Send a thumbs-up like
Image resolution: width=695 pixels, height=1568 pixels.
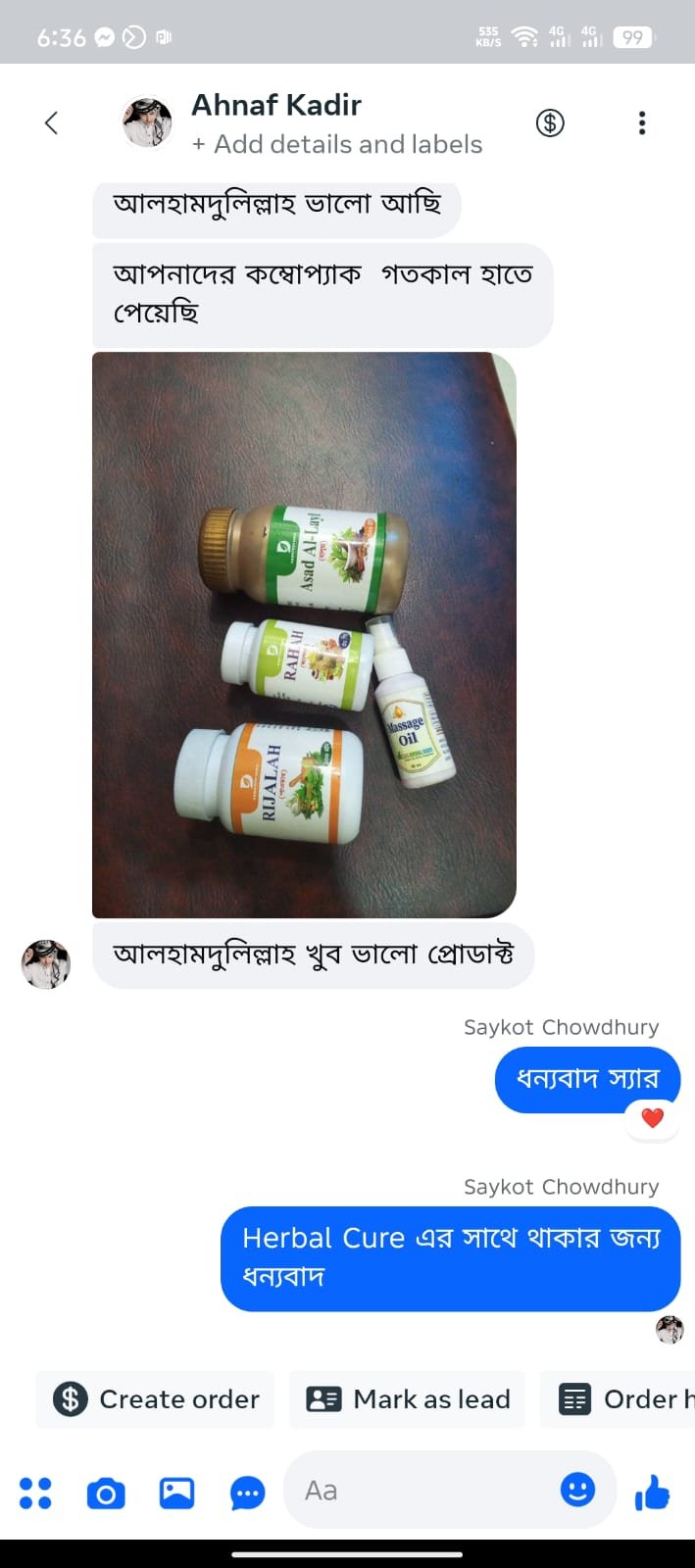tap(652, 1494)
